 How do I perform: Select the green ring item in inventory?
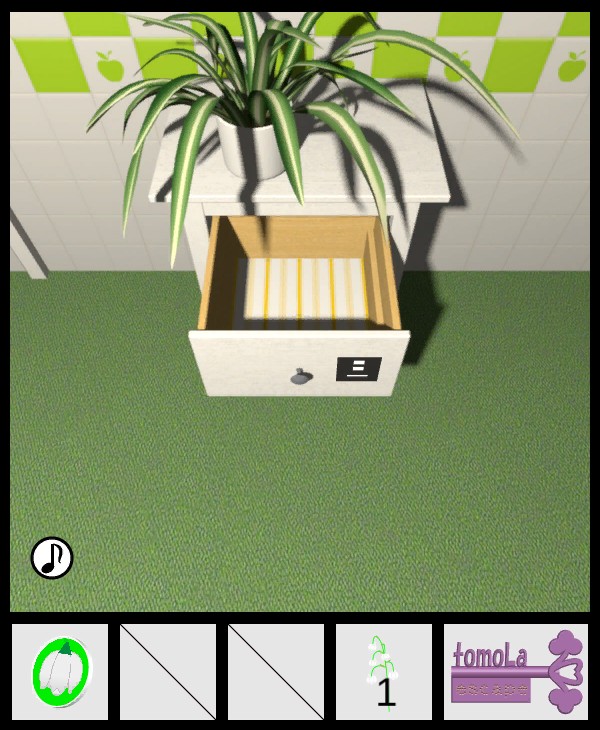click(60, 672)
